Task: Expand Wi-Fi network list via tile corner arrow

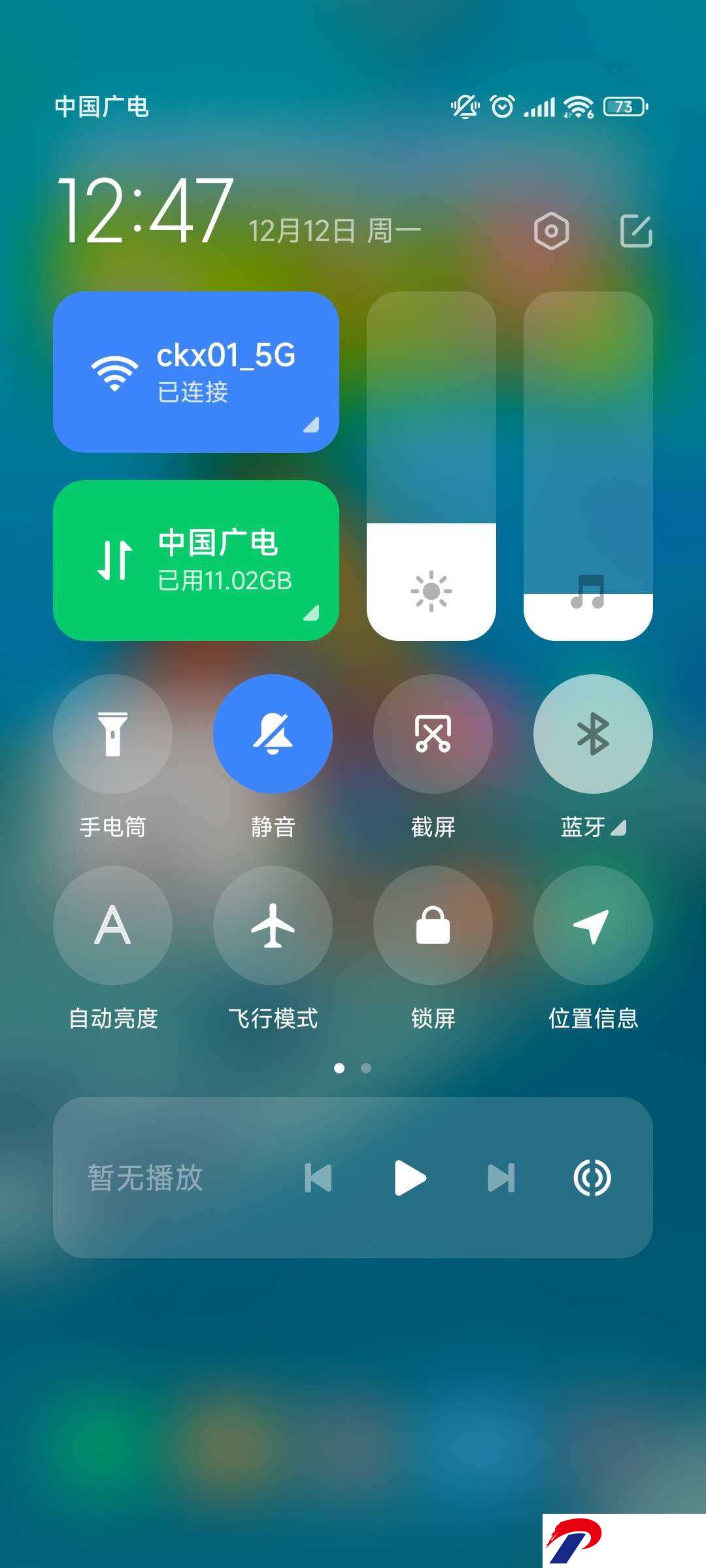Action: (311, 425)
